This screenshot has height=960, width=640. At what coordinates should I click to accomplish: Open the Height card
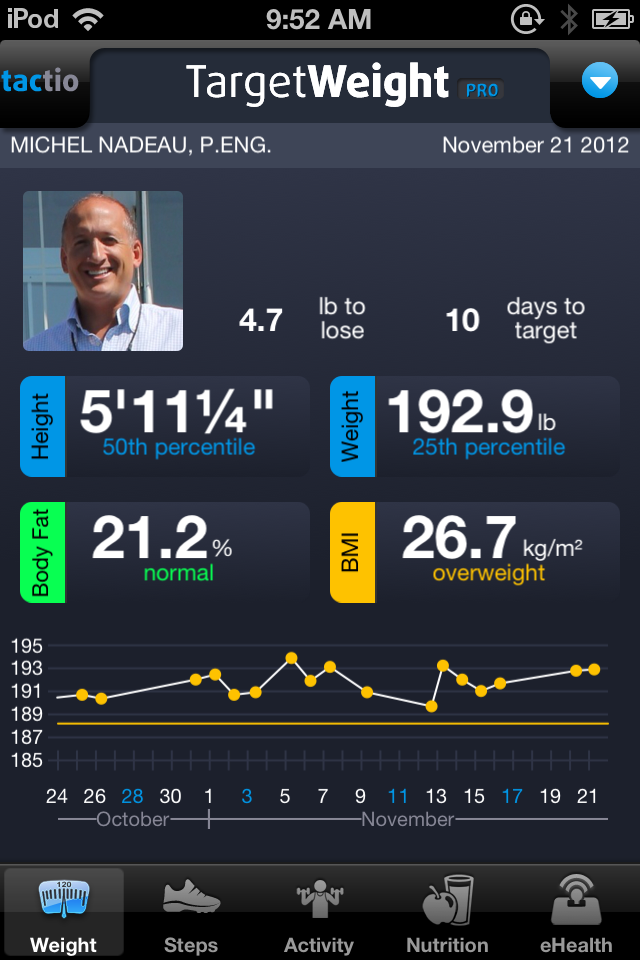[165, 426]
